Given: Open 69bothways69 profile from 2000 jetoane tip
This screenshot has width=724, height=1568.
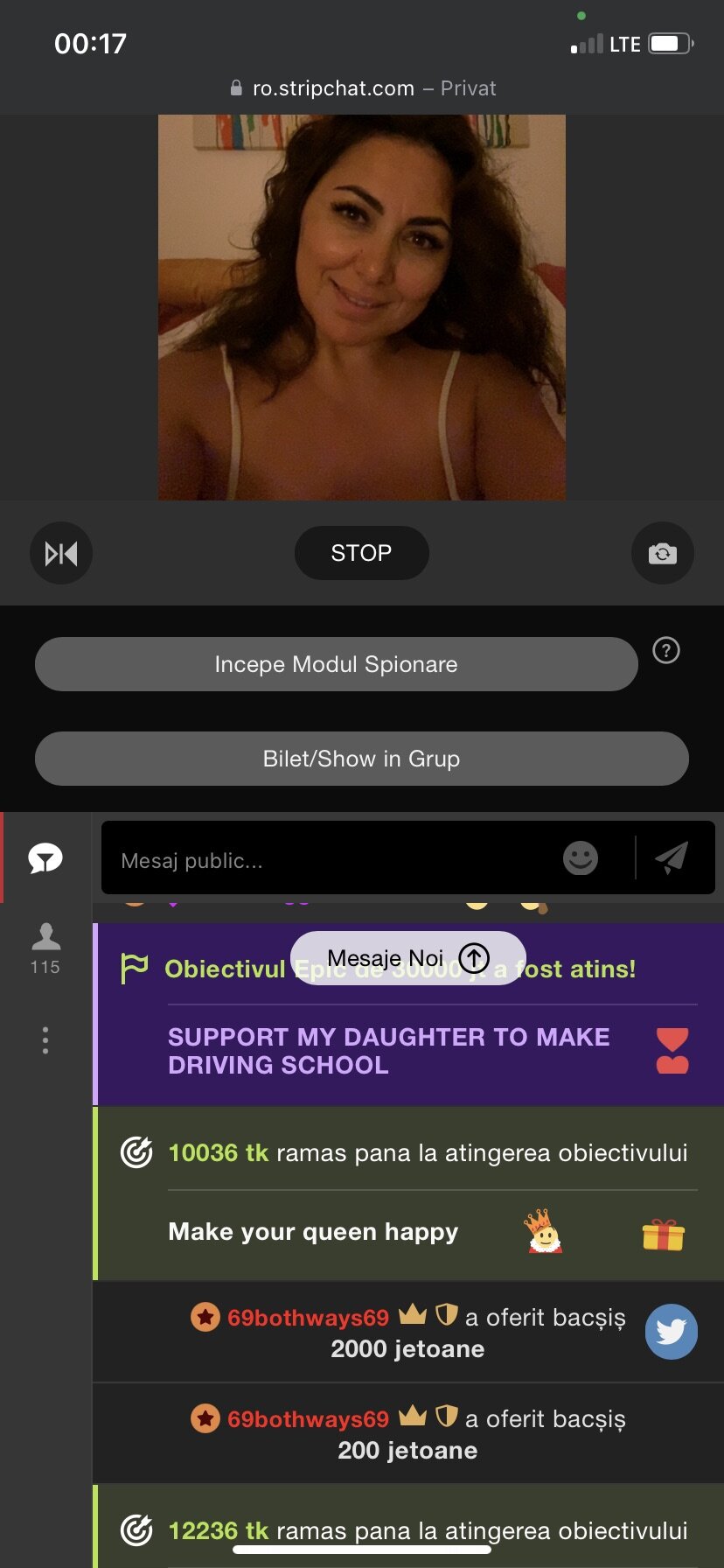Looking at the screenshot, I should 308,1318.
